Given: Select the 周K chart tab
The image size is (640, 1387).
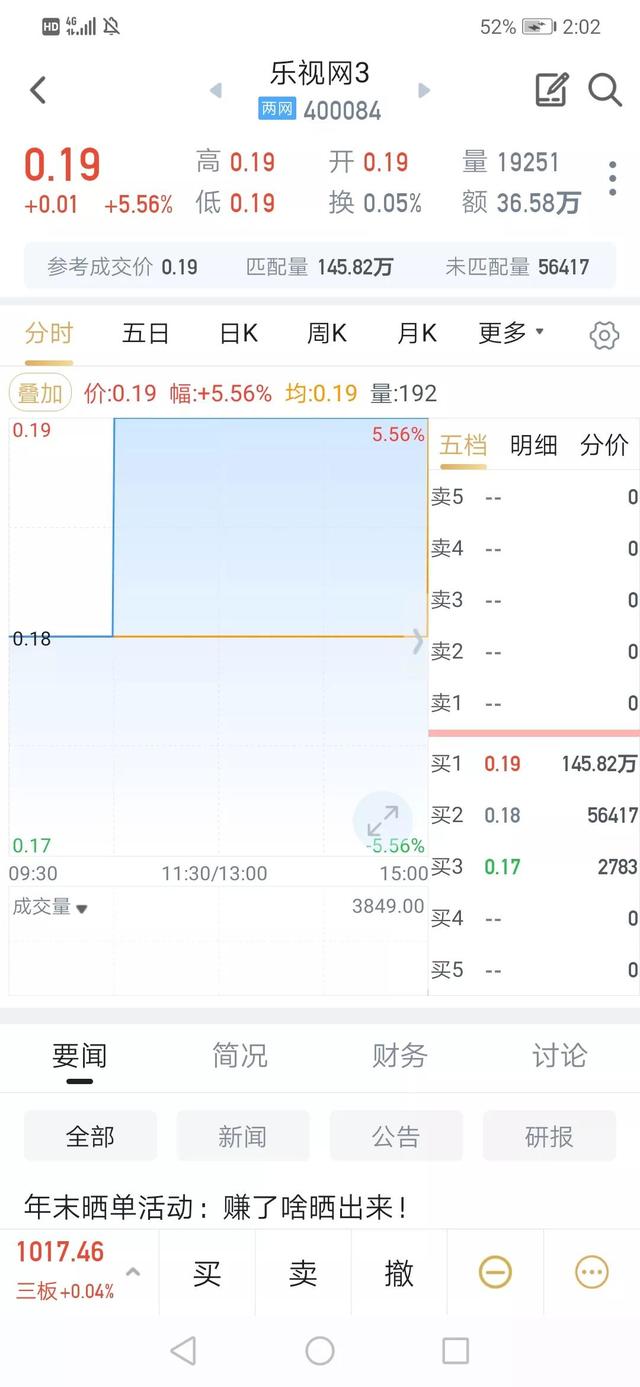Looking at the screenshot, I should pyautogui.click(x=326, y=333).
